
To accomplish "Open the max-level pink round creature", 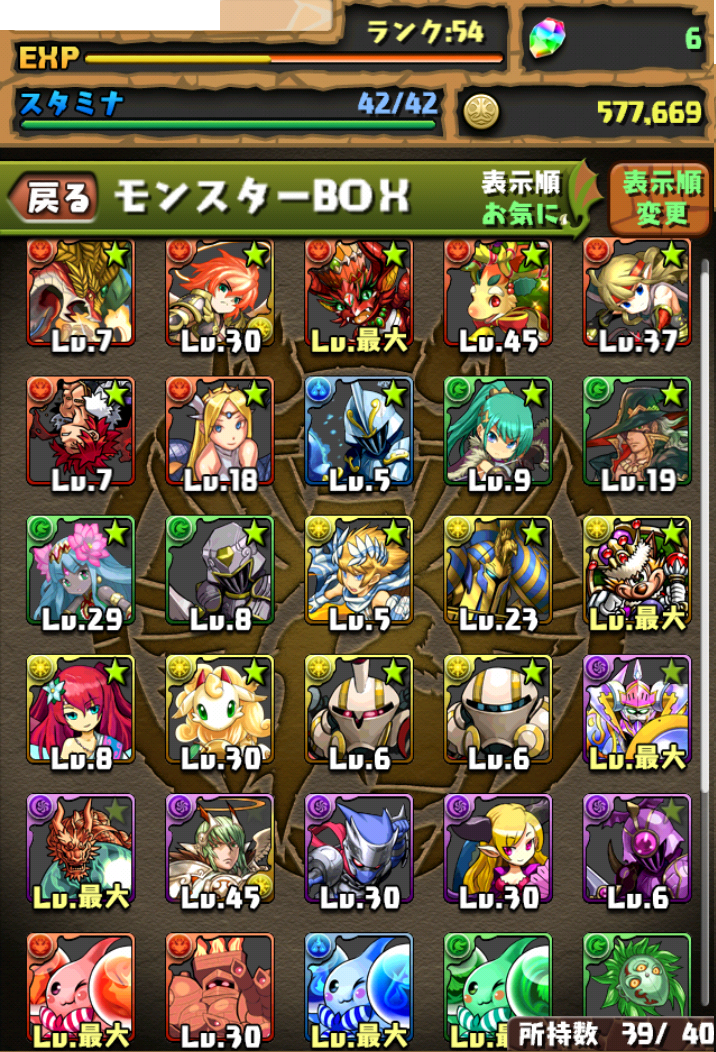I will pos(80,988).
